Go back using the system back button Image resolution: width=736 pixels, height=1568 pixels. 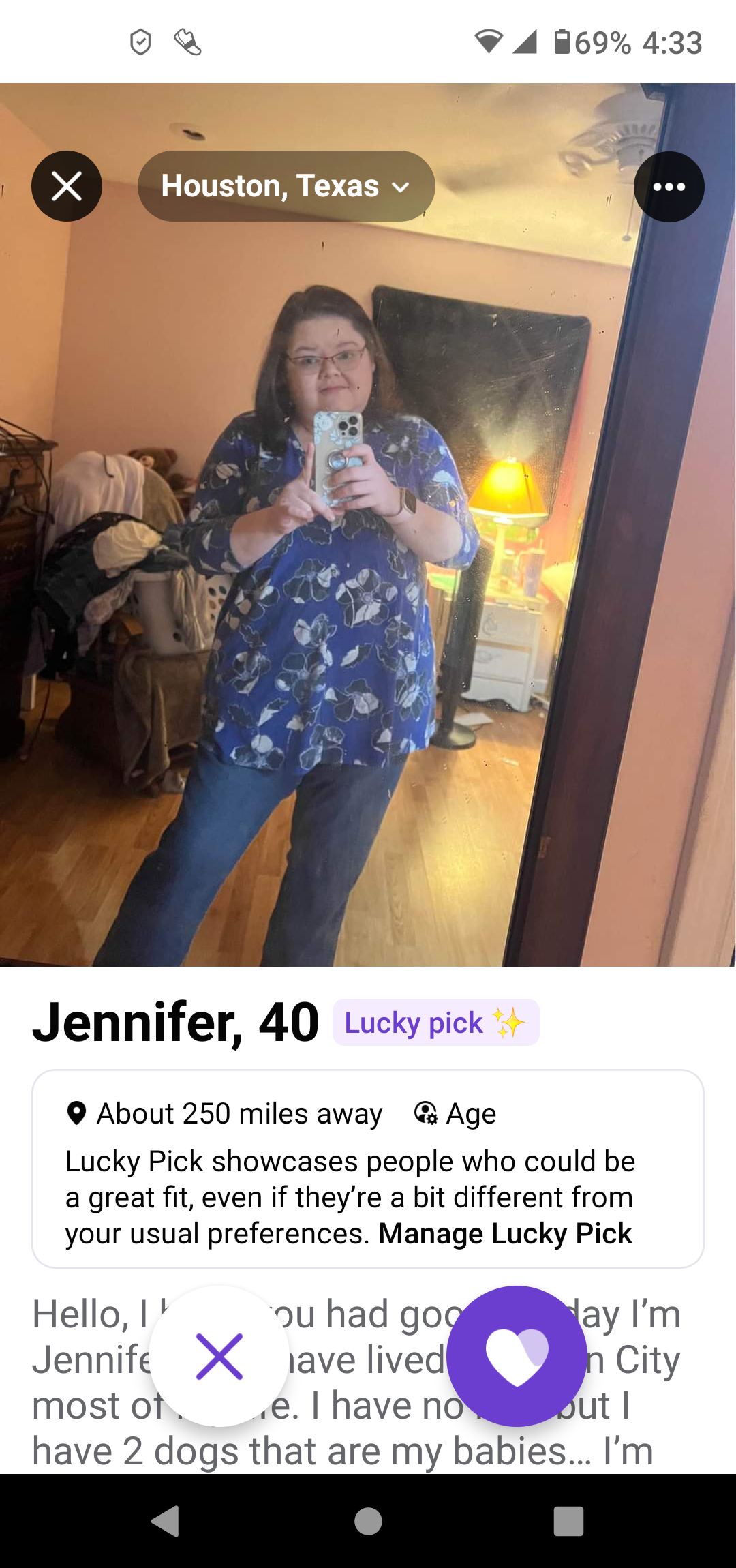[166, 1521]
